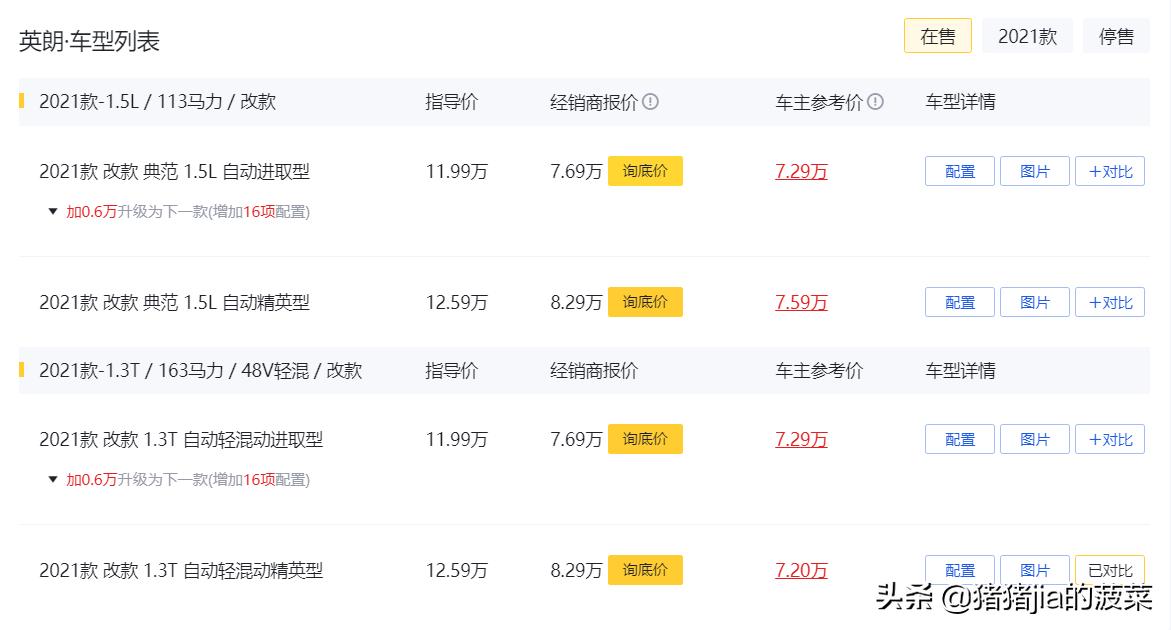
Task: Open owner price 7.59万 link
Action: pos(801,302)
